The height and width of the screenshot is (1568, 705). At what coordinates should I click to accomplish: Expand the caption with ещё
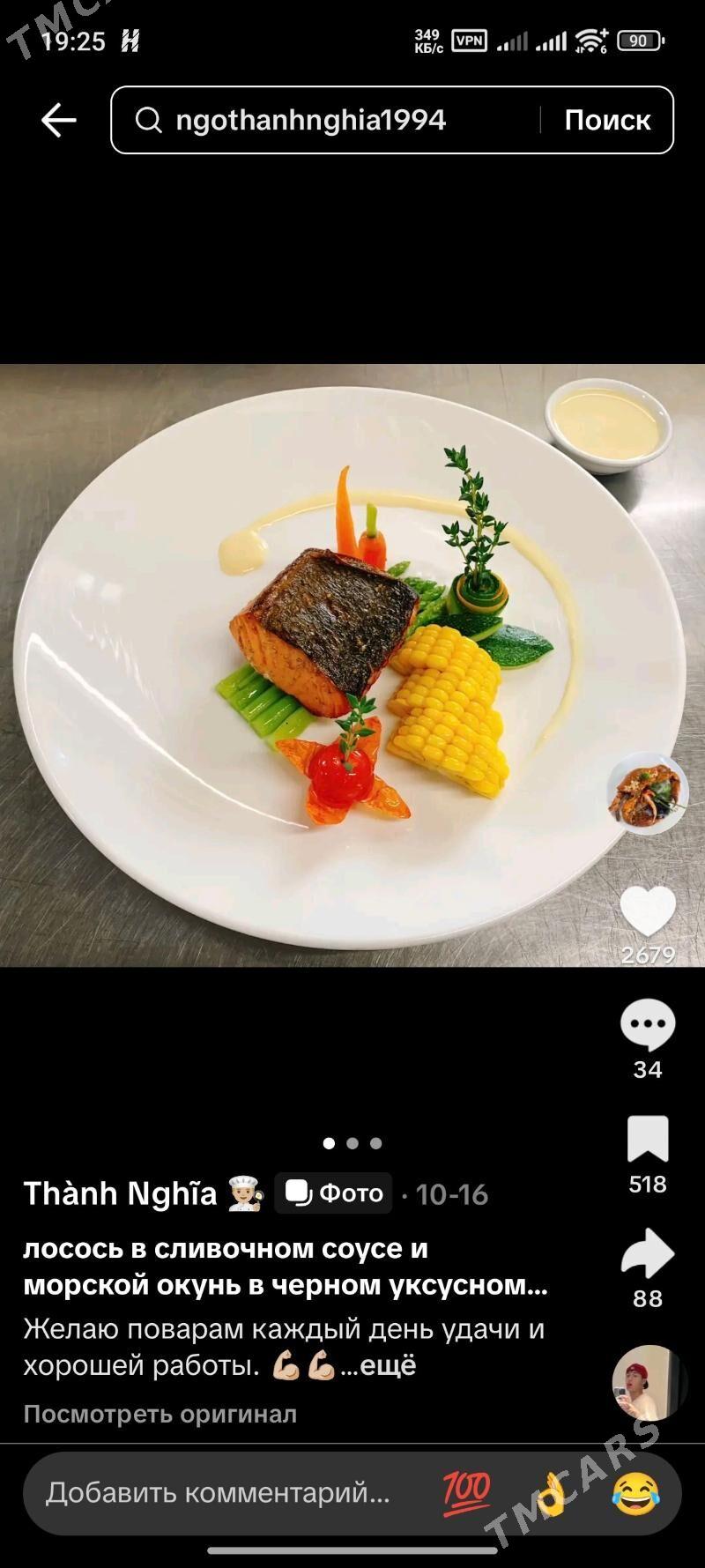pyautogui.click(x=388, y=1365)
